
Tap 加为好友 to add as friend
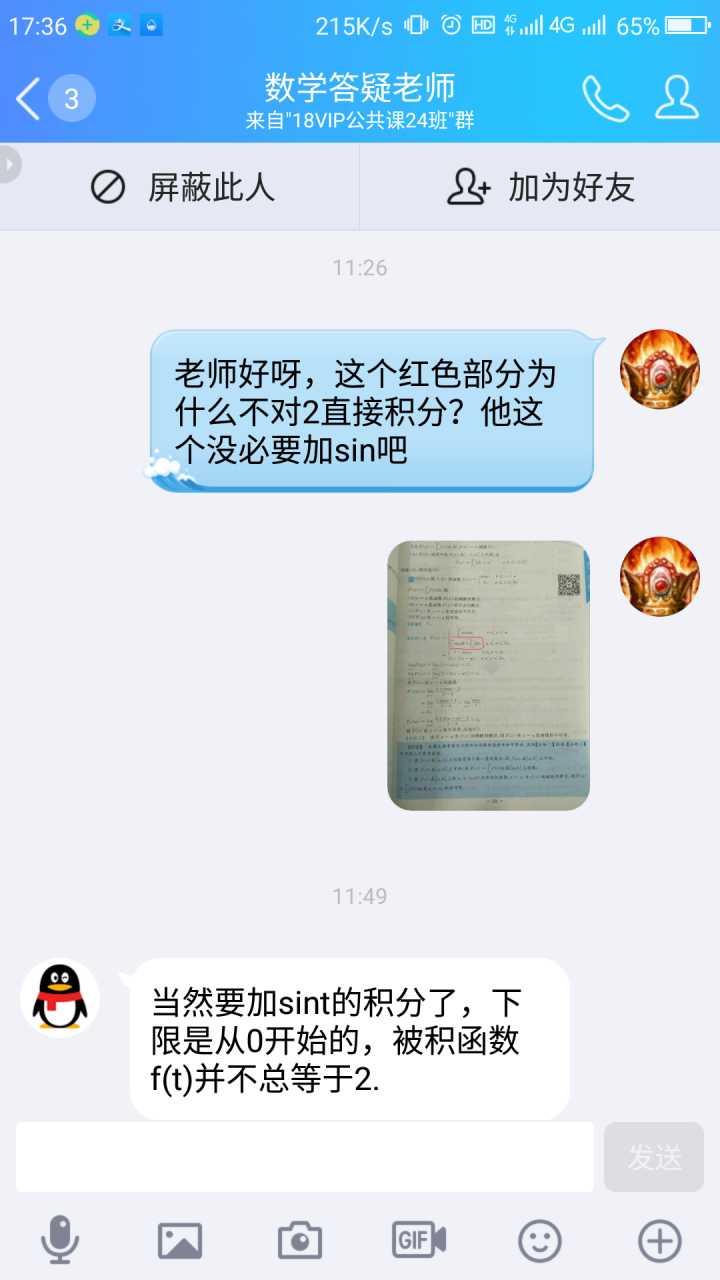coord(540,187)
